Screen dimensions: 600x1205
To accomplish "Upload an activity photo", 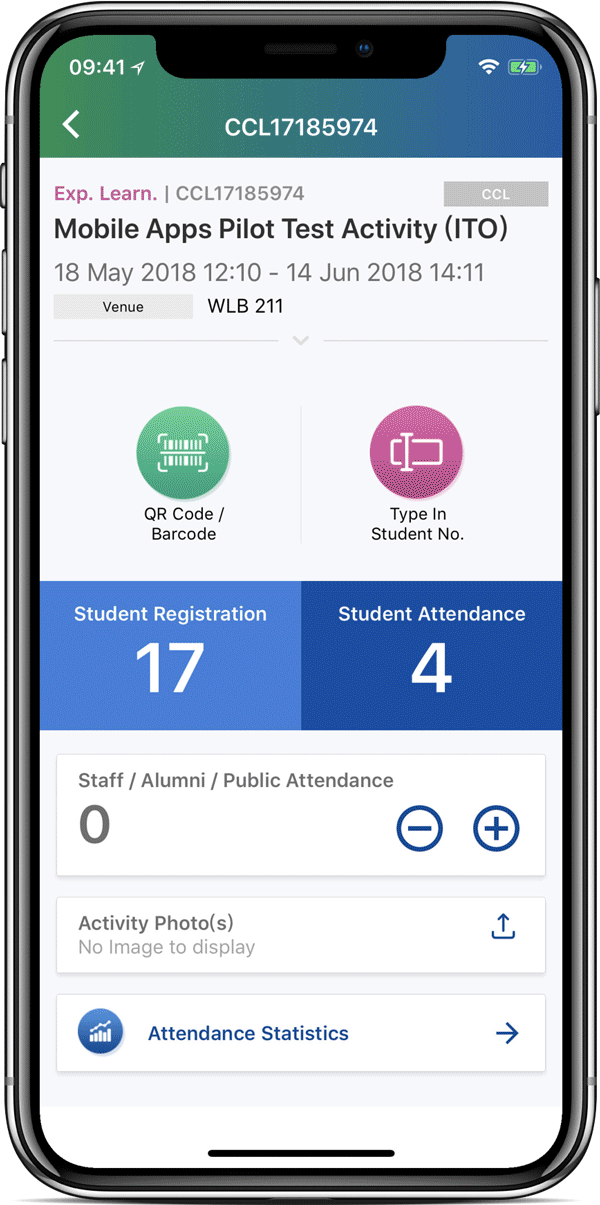I will pyautogui.click(x=503, y=927).
